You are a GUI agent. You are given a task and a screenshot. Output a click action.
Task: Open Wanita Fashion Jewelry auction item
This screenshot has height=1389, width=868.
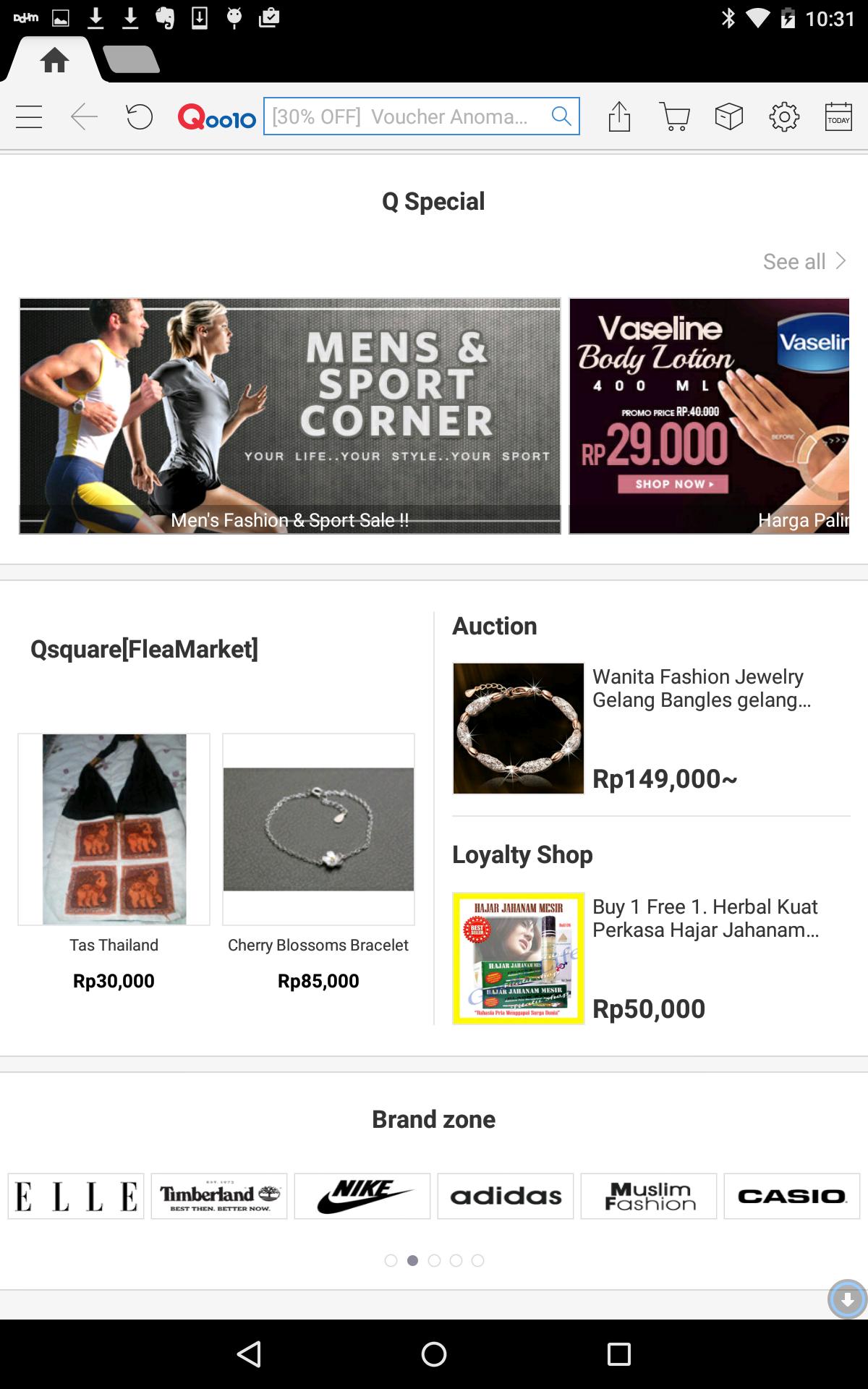pyautogui.click(x=651, y=729)
